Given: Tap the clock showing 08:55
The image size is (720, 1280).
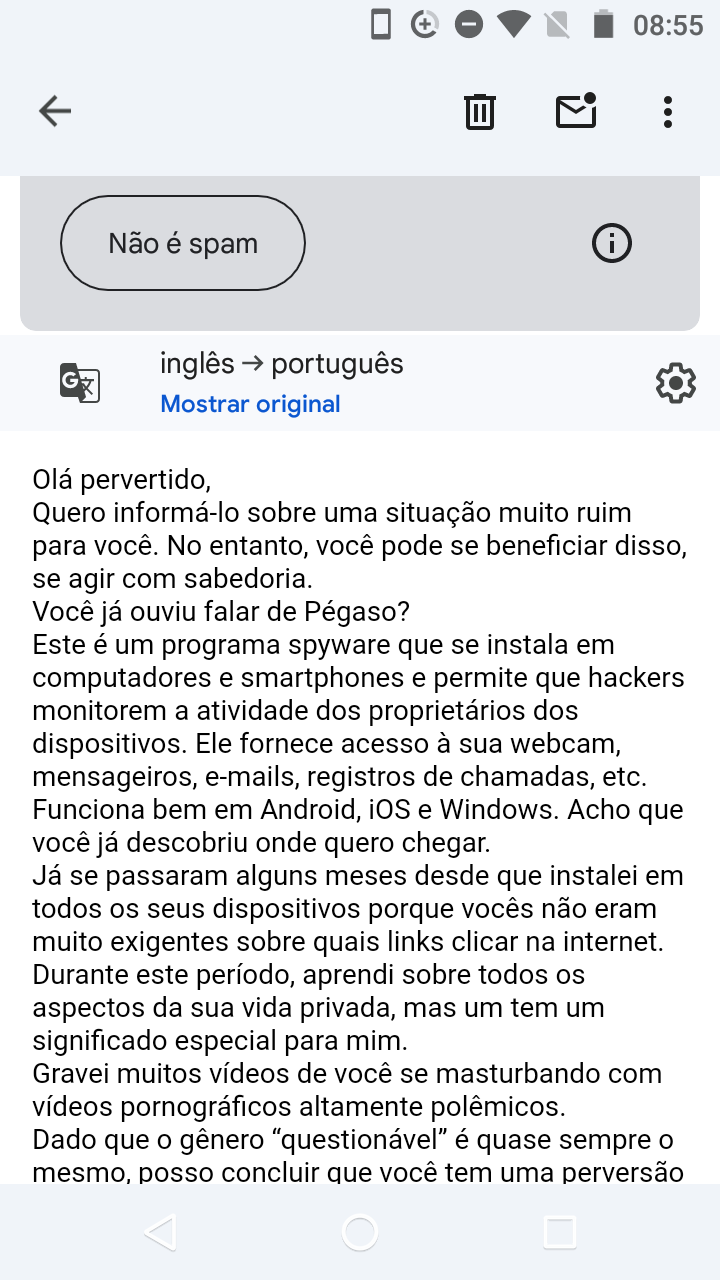Looking at the screenshot, I should [x=668, y=23].
